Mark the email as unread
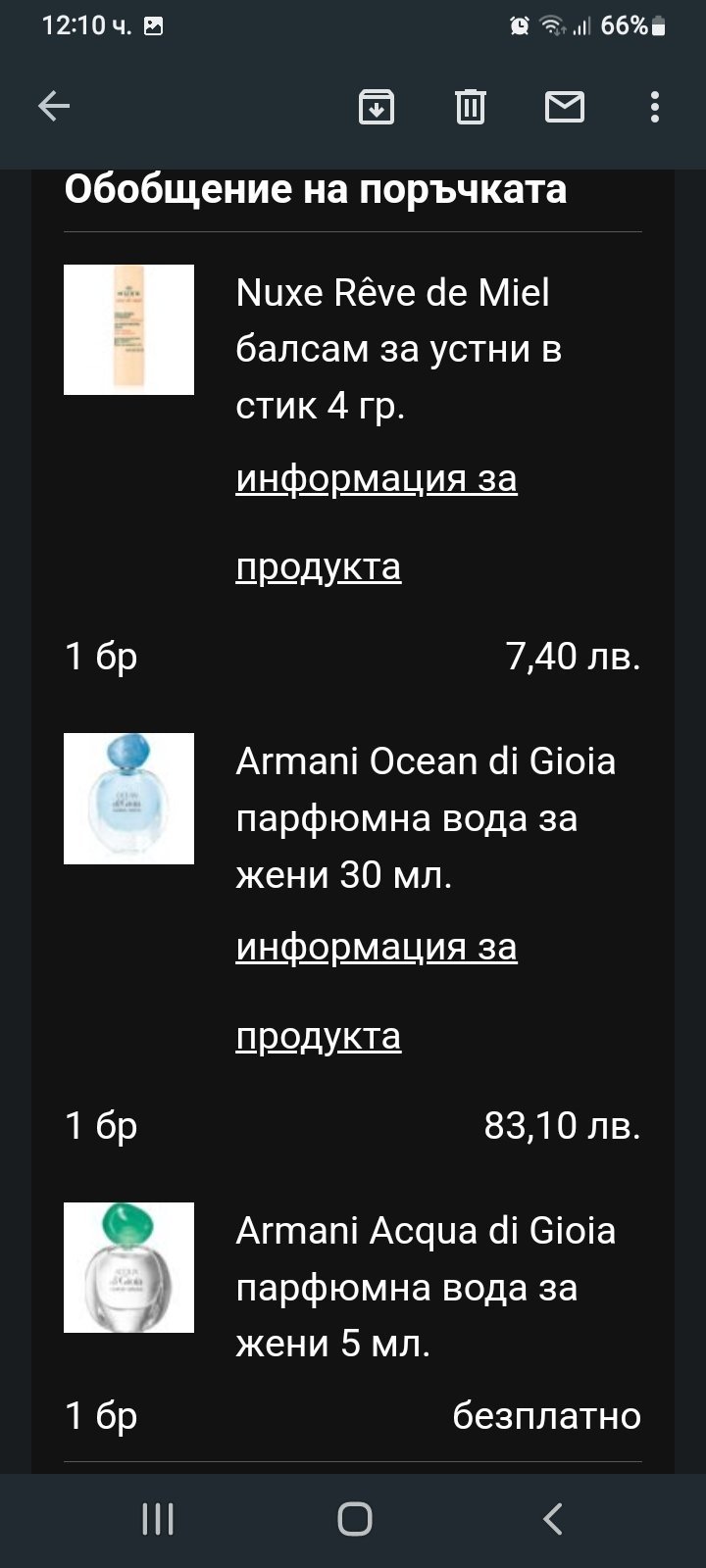The width and height of the screenshot is (706, 1568). point(565,106)
